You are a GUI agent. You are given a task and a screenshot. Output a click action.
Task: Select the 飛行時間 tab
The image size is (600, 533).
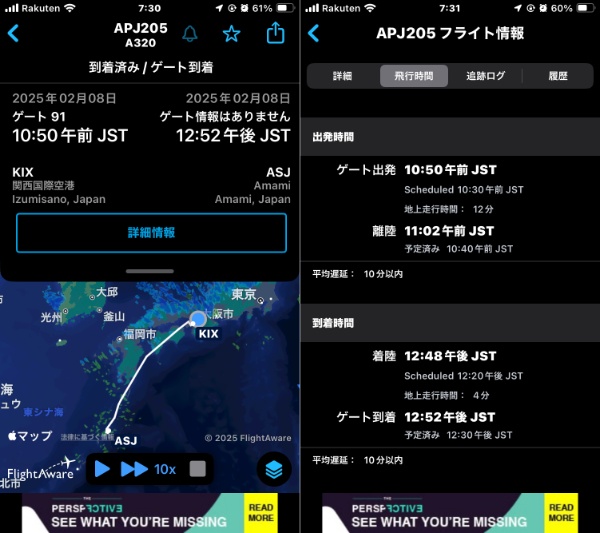(x=414, y=76)
